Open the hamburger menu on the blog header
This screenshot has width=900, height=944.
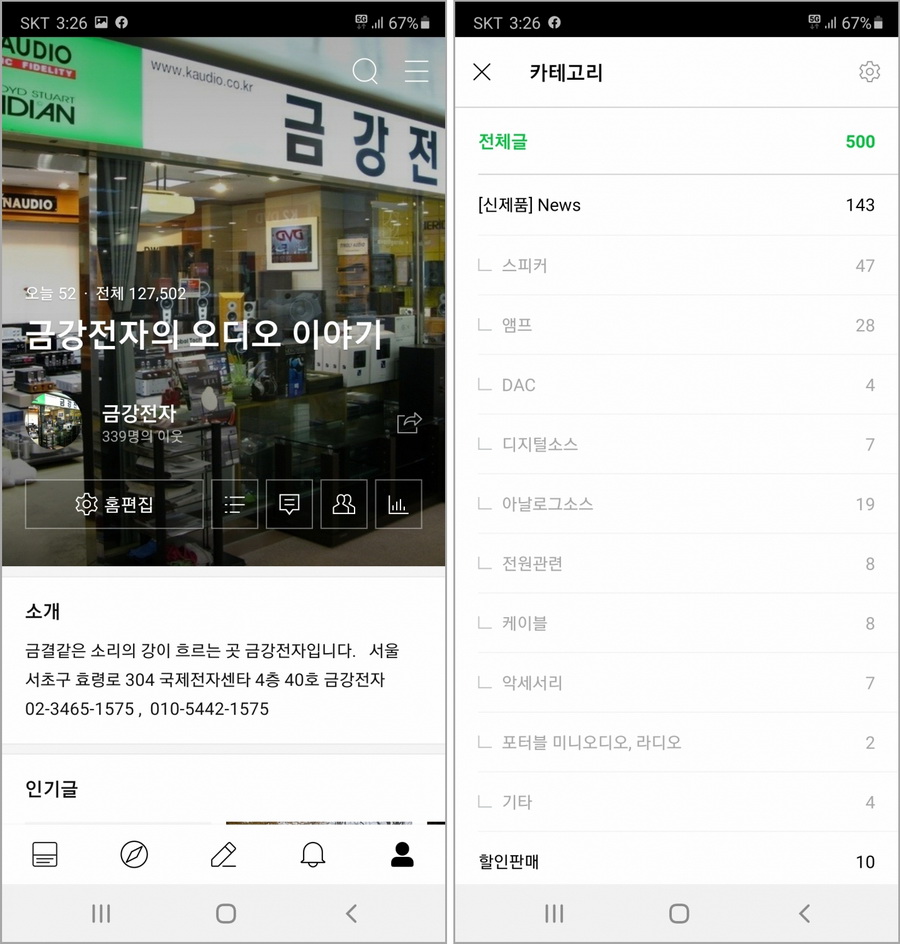pos(416,71)
